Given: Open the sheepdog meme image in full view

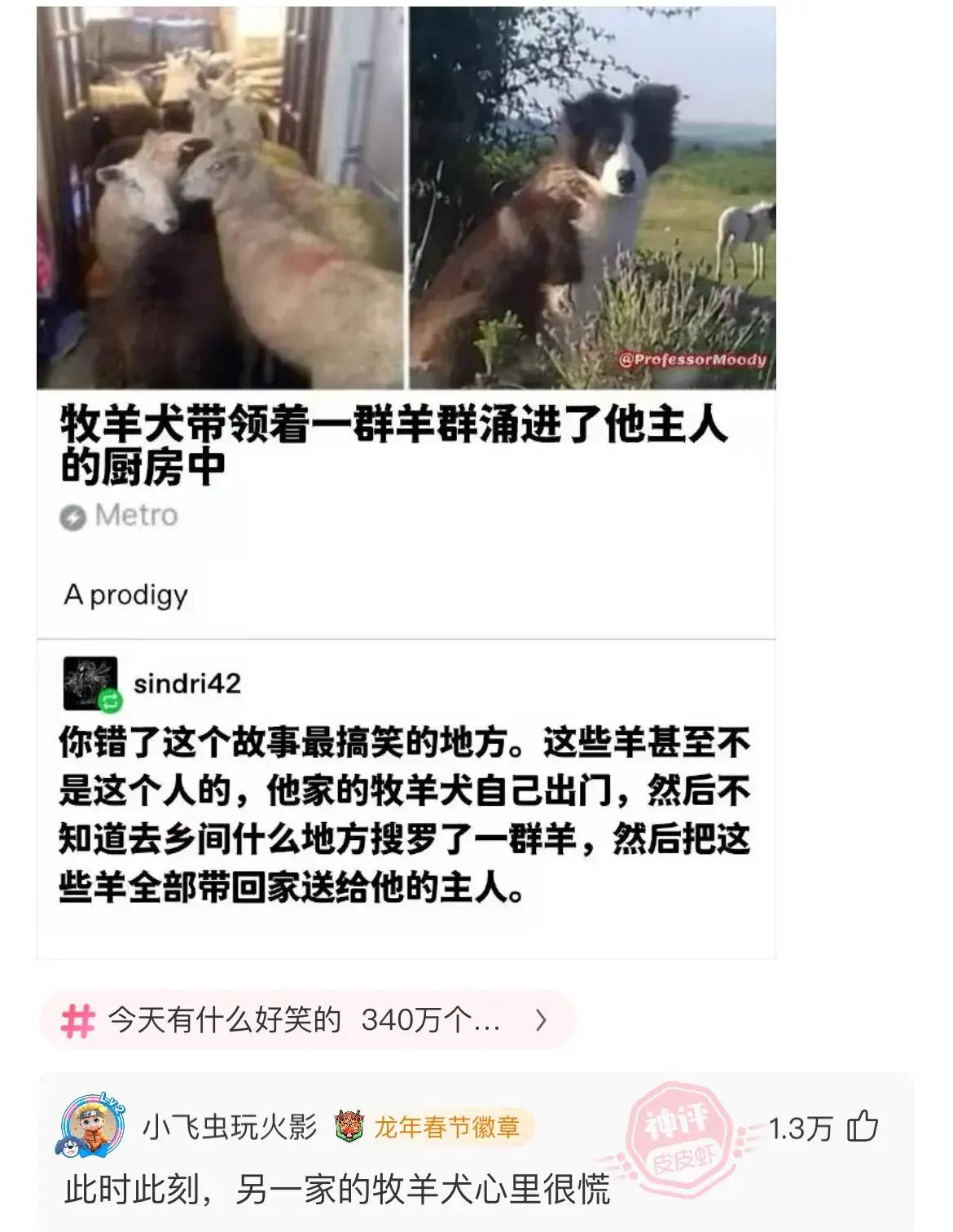Looking at the screenshot, I should pyautogui.click(x=406, y=481).
